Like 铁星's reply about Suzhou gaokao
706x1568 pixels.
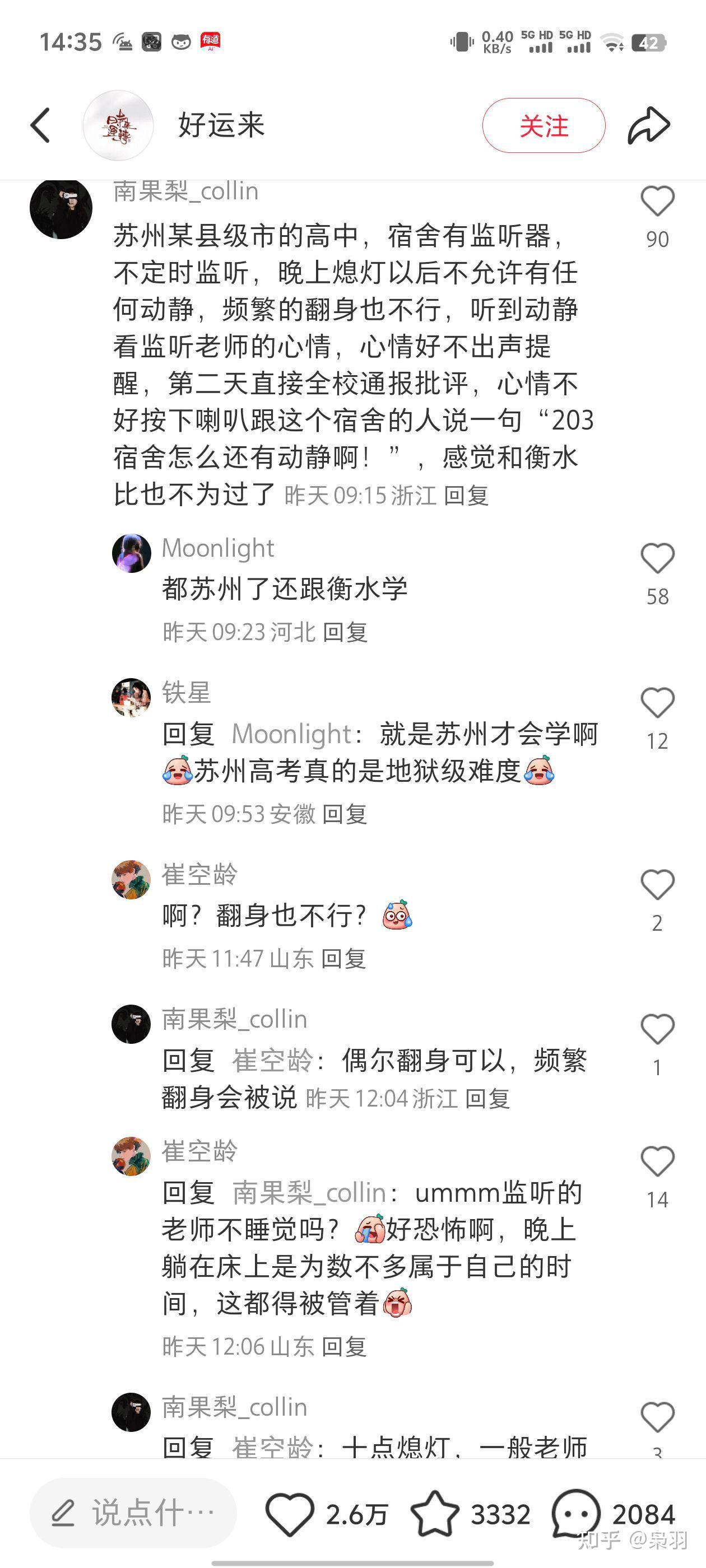(657, 703)
